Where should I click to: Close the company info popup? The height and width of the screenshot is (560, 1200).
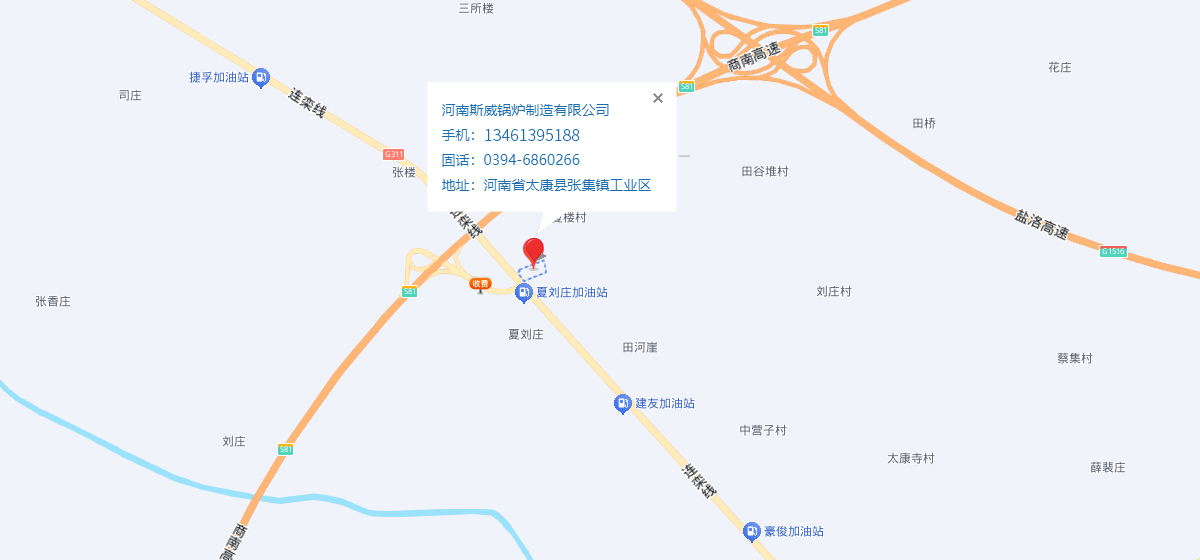pos(658,98)
